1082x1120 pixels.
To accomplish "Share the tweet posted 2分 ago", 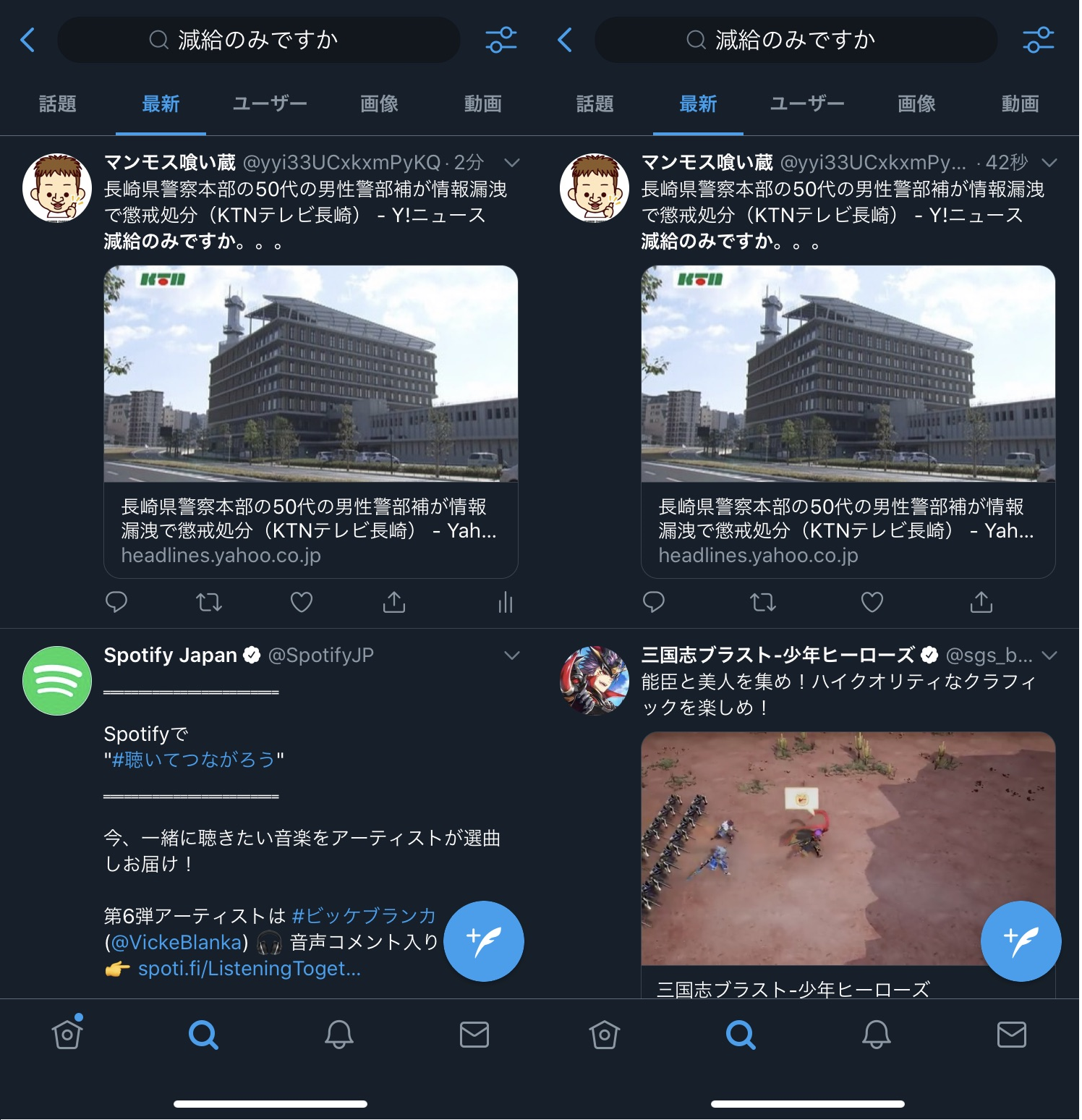I will point(393,602).
